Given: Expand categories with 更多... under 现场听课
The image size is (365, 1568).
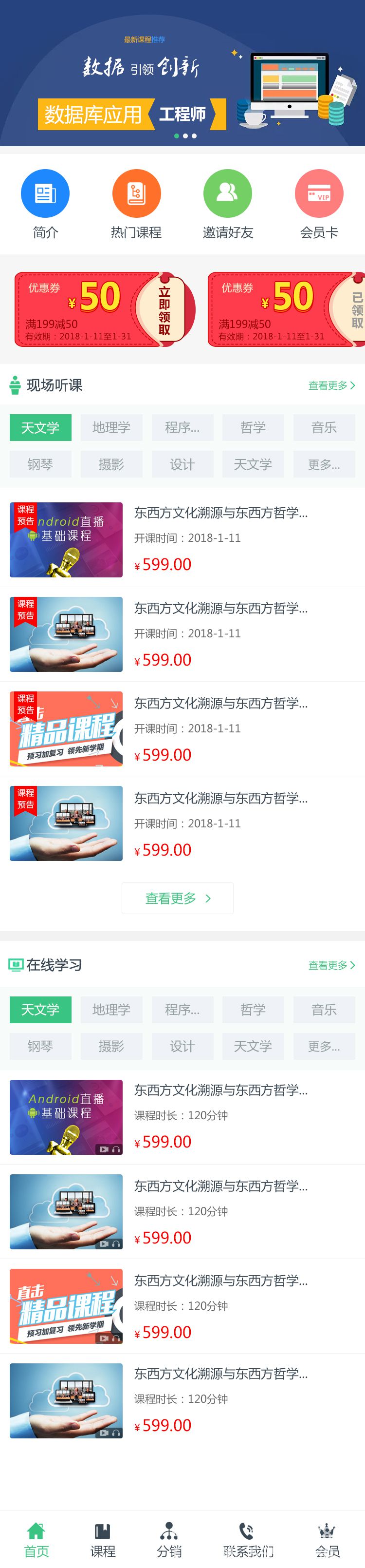Looking at the screenshot, I should (324, 464).
